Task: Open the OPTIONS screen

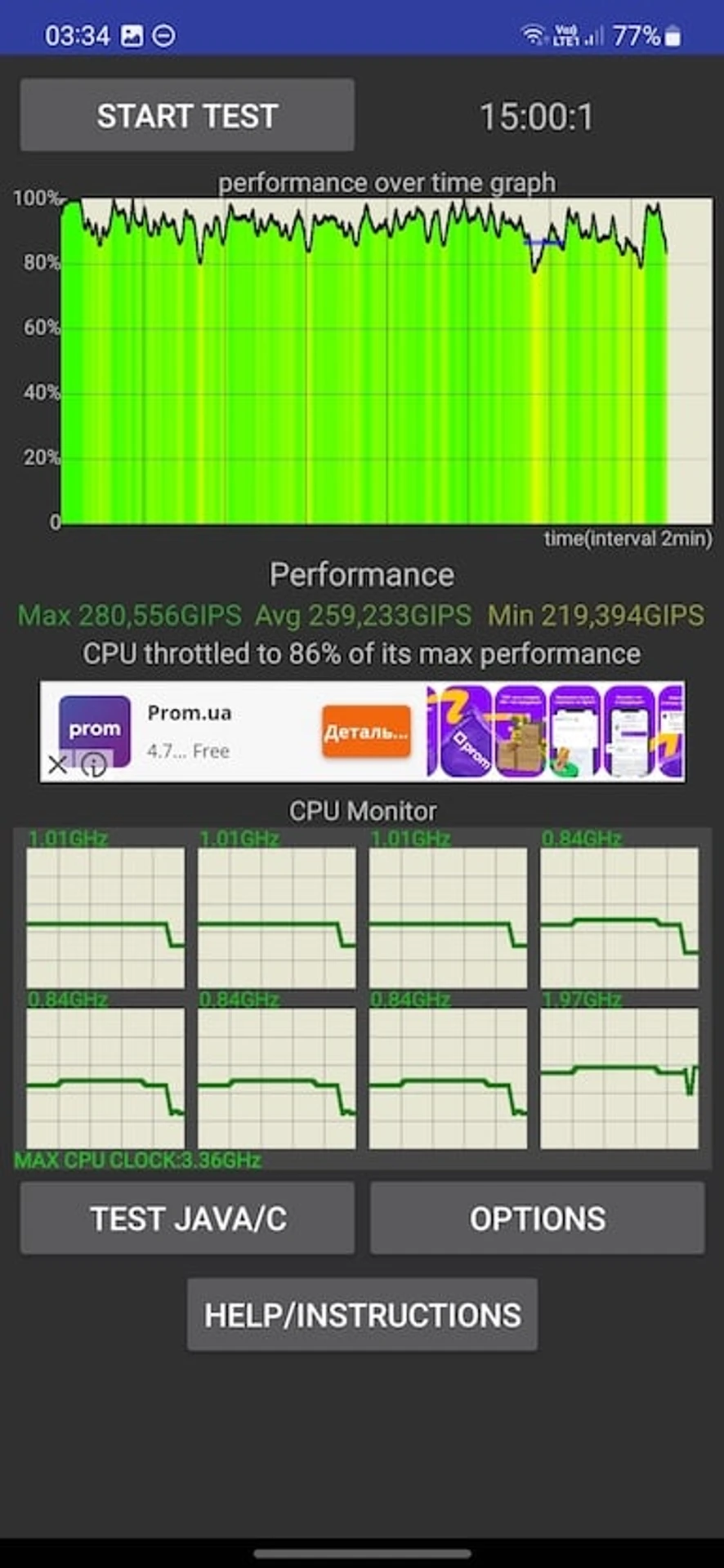Action: click(x=537, y=1218)
